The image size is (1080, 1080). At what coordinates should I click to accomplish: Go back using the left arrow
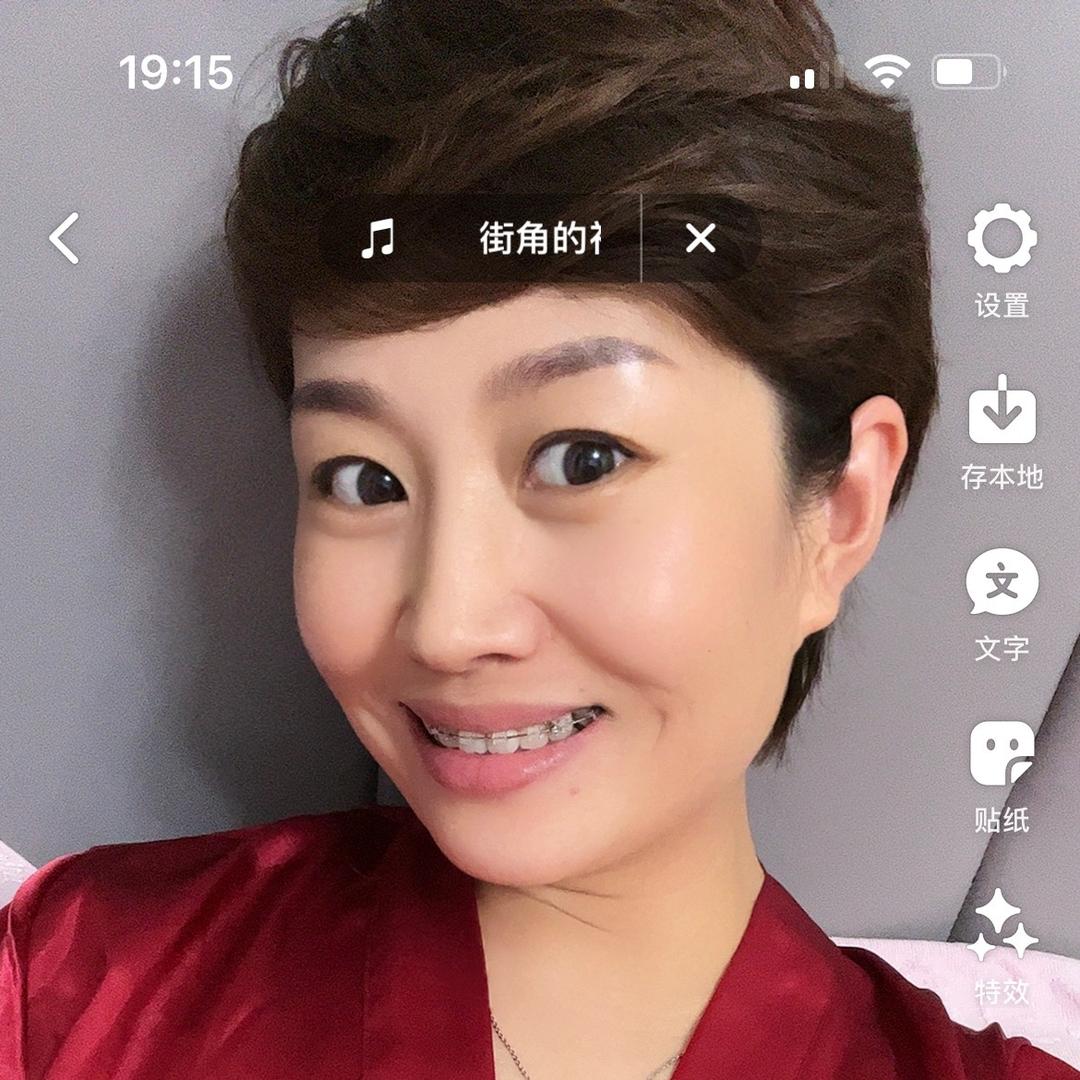tap(65, 239)
